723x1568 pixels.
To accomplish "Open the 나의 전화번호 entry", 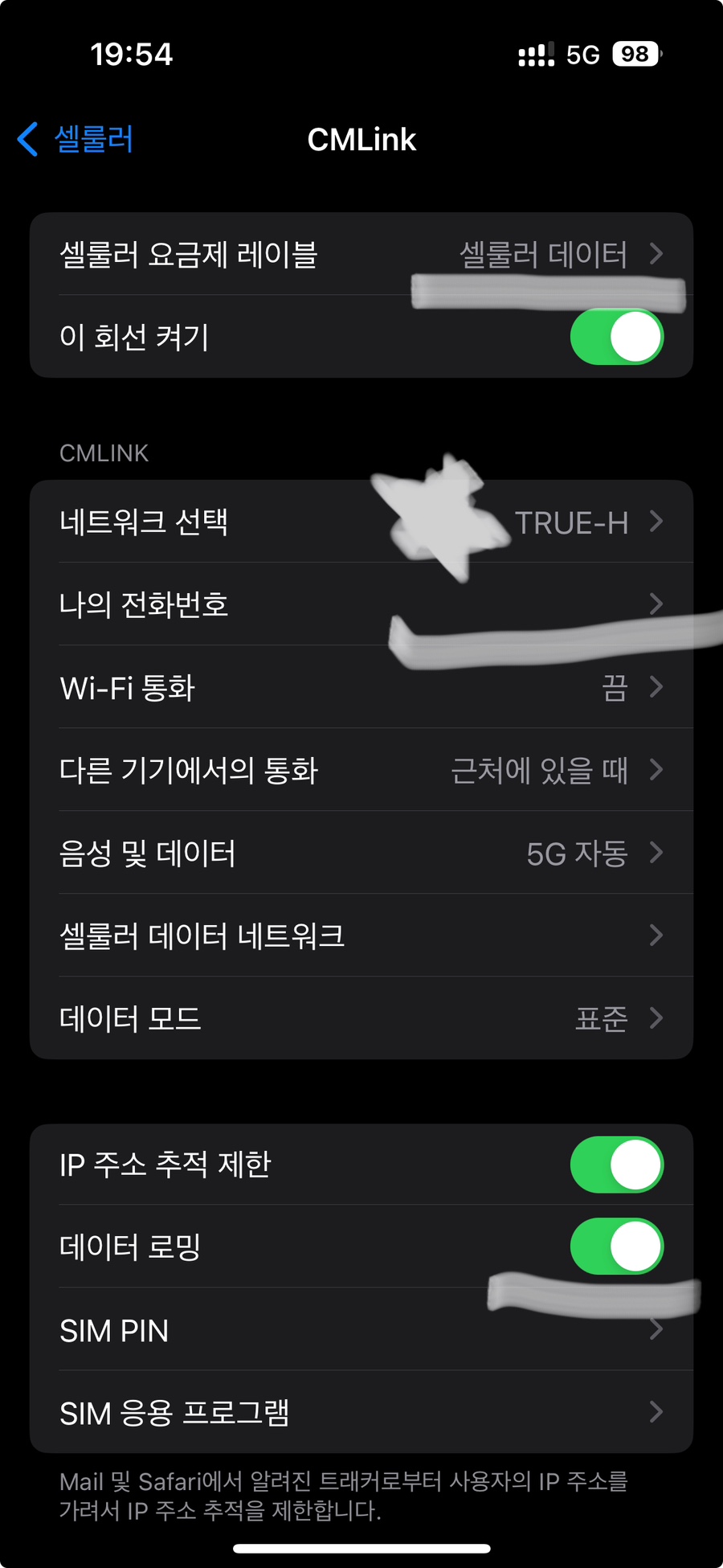I will click(x=361, y=604).
